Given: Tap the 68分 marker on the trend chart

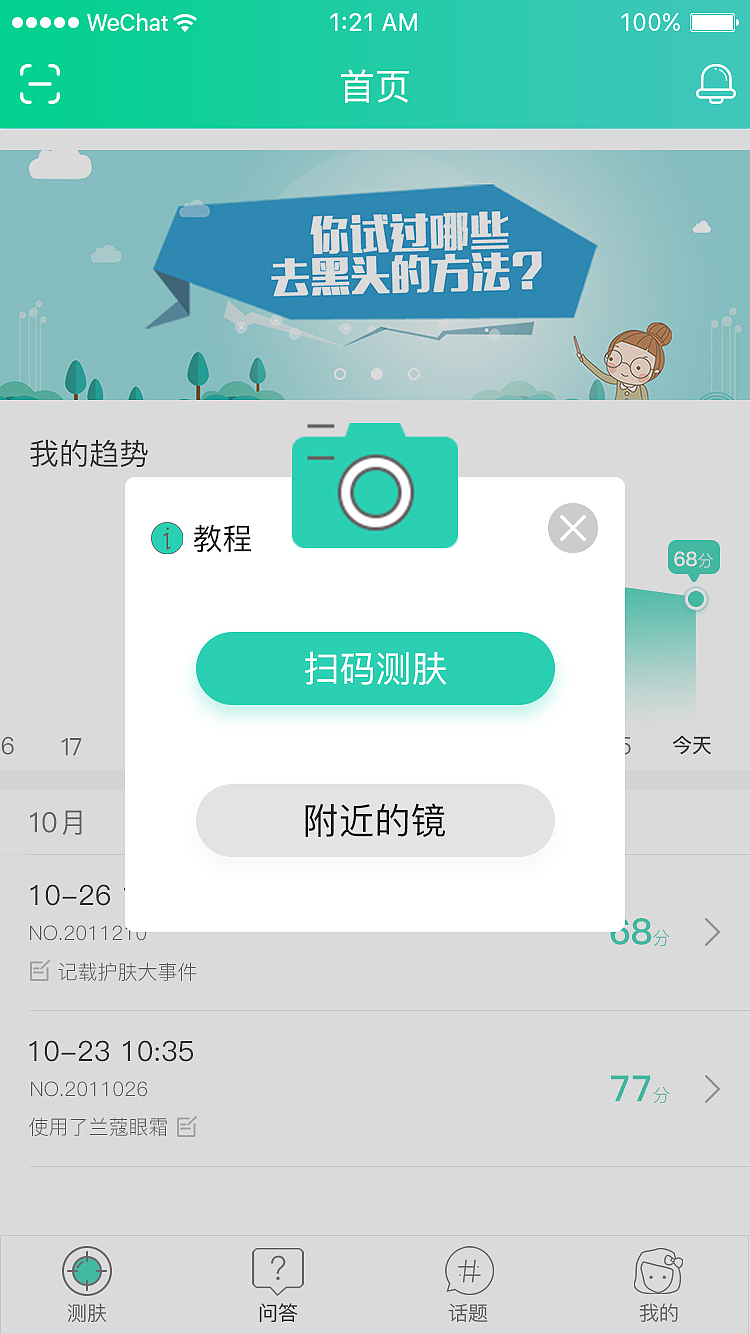Looking at the screenshot, I should pyautogui.click(x=693, y=559).
